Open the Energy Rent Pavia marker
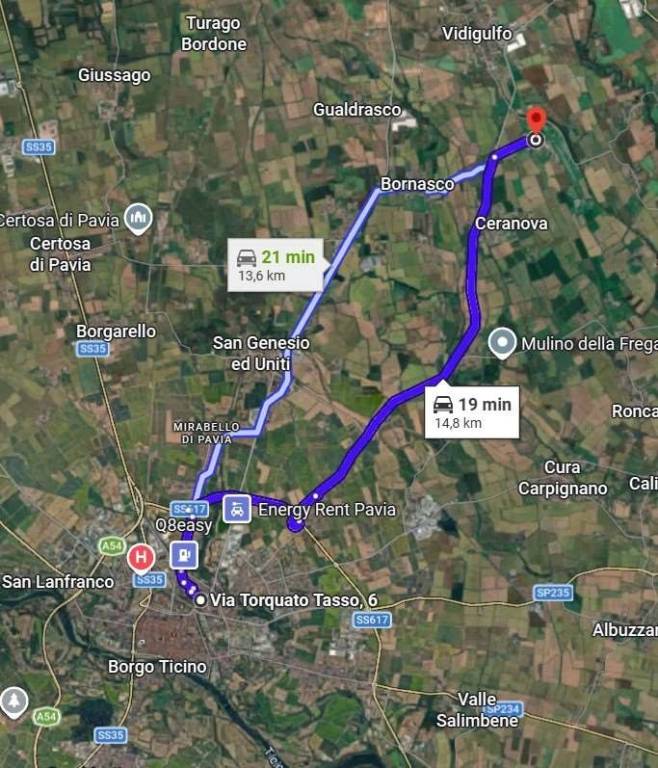Viewport: 658px width, 768px height. pos(237,509)
